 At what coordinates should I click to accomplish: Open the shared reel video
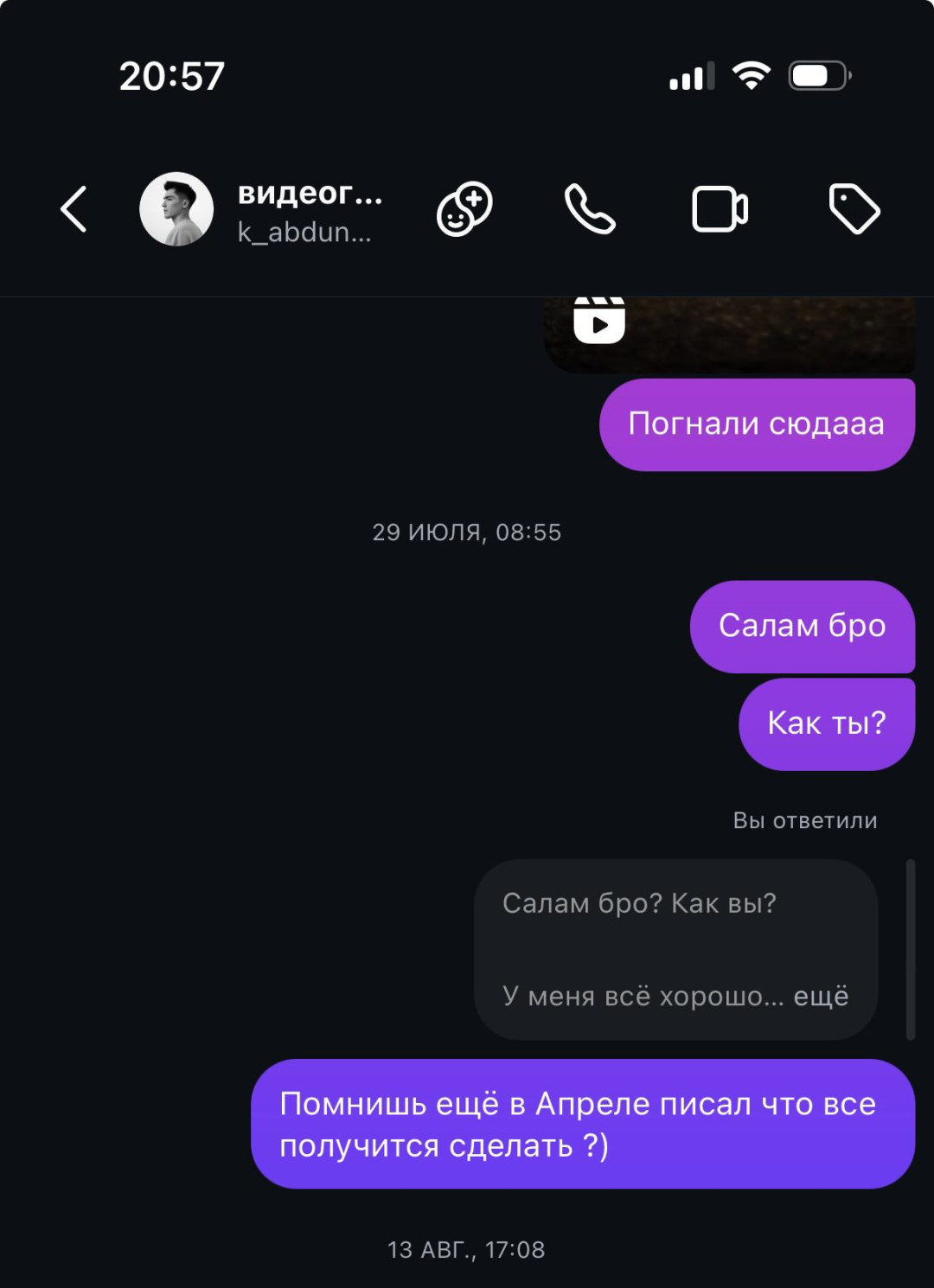[x=728, y=332]
